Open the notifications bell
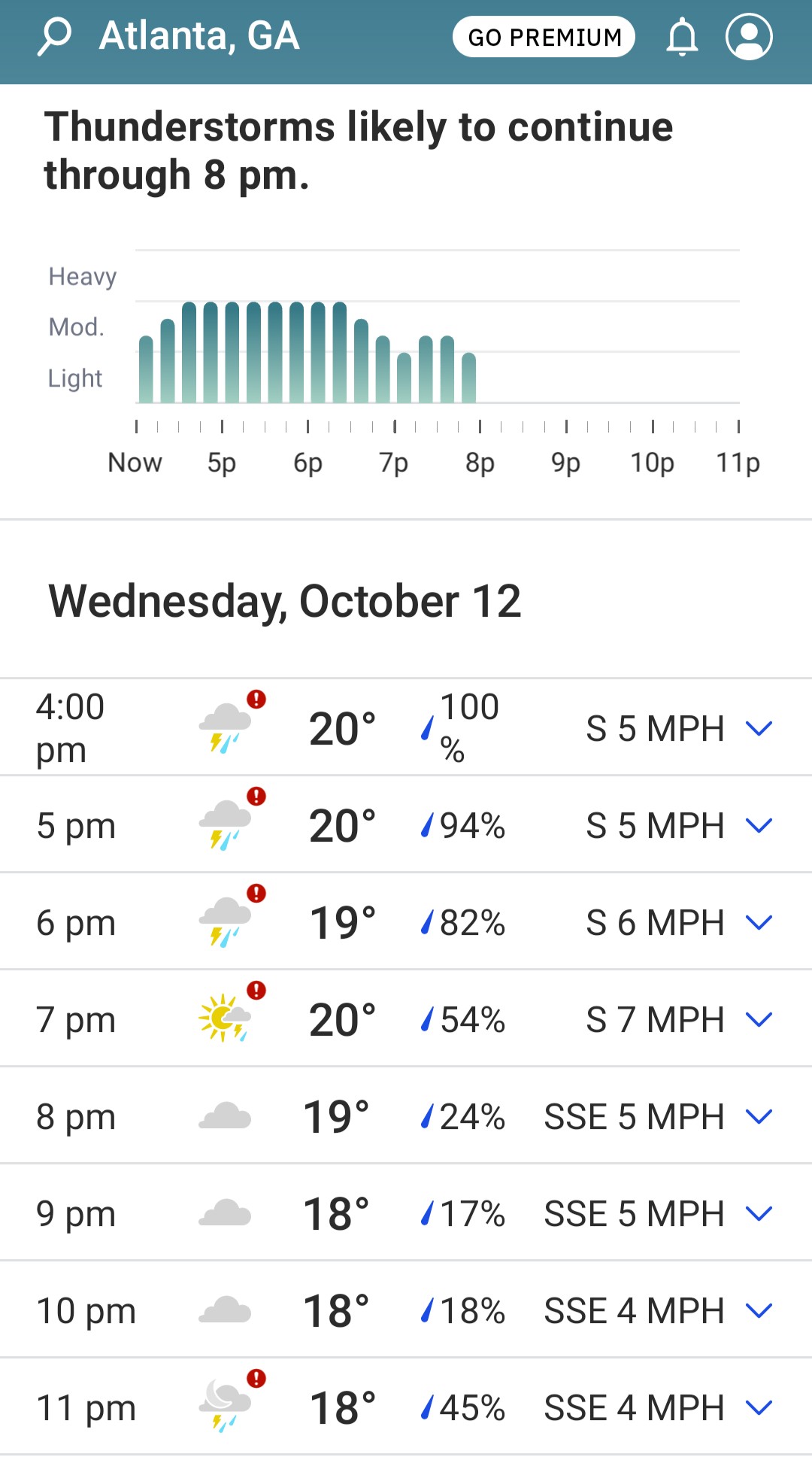The width and height of the screenshot is (812, 1472). tap(682, 37)
